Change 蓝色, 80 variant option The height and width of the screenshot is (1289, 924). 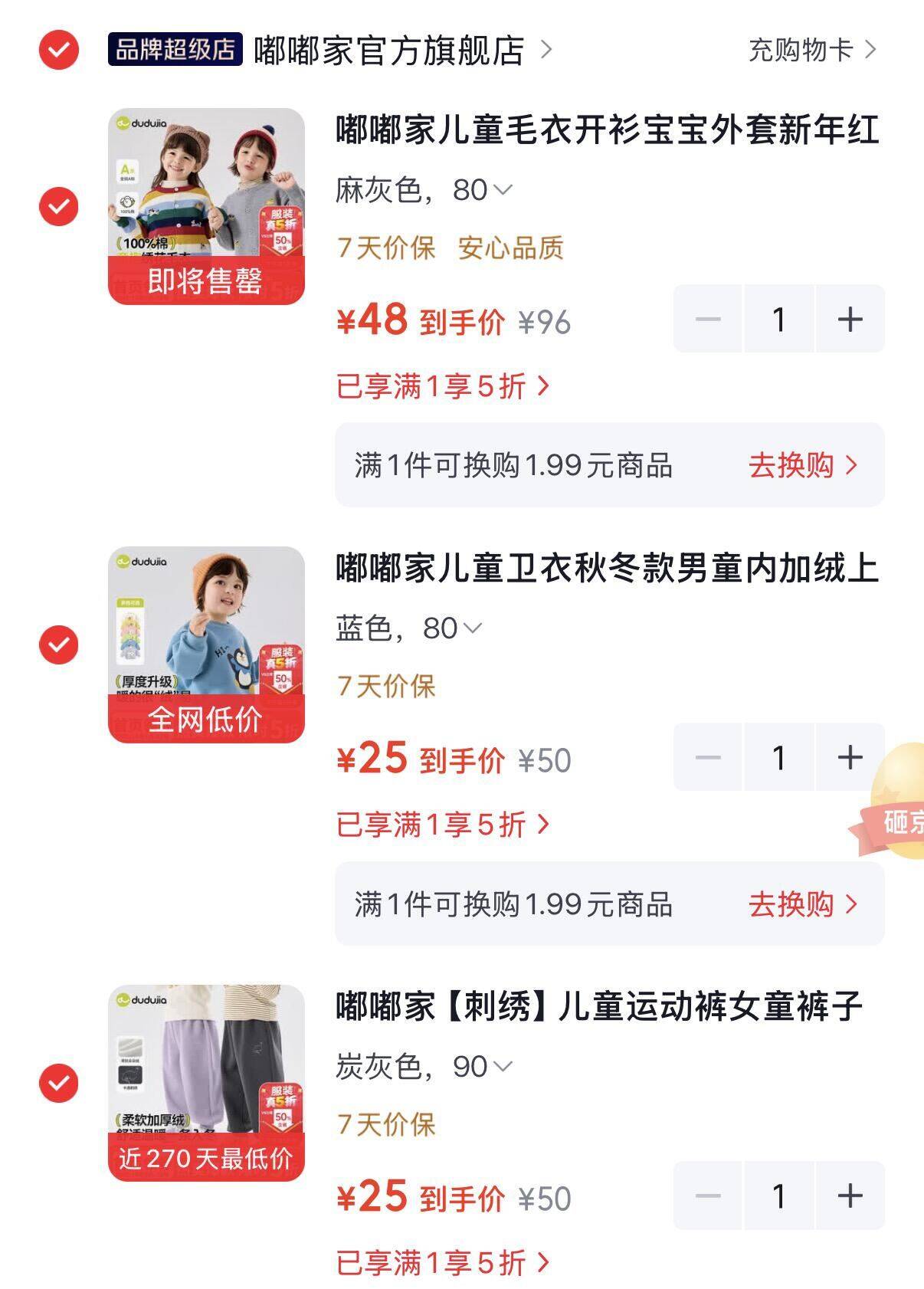tap(408, 628)
